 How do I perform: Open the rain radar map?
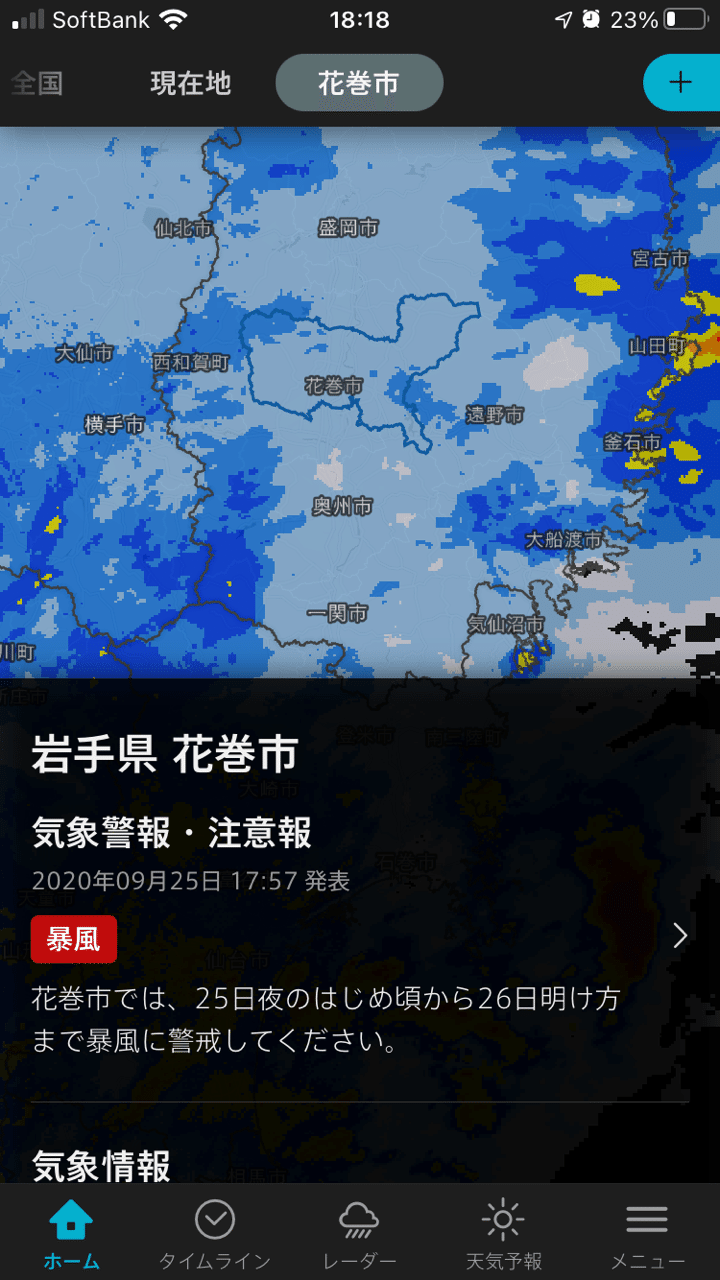point(360,402)
